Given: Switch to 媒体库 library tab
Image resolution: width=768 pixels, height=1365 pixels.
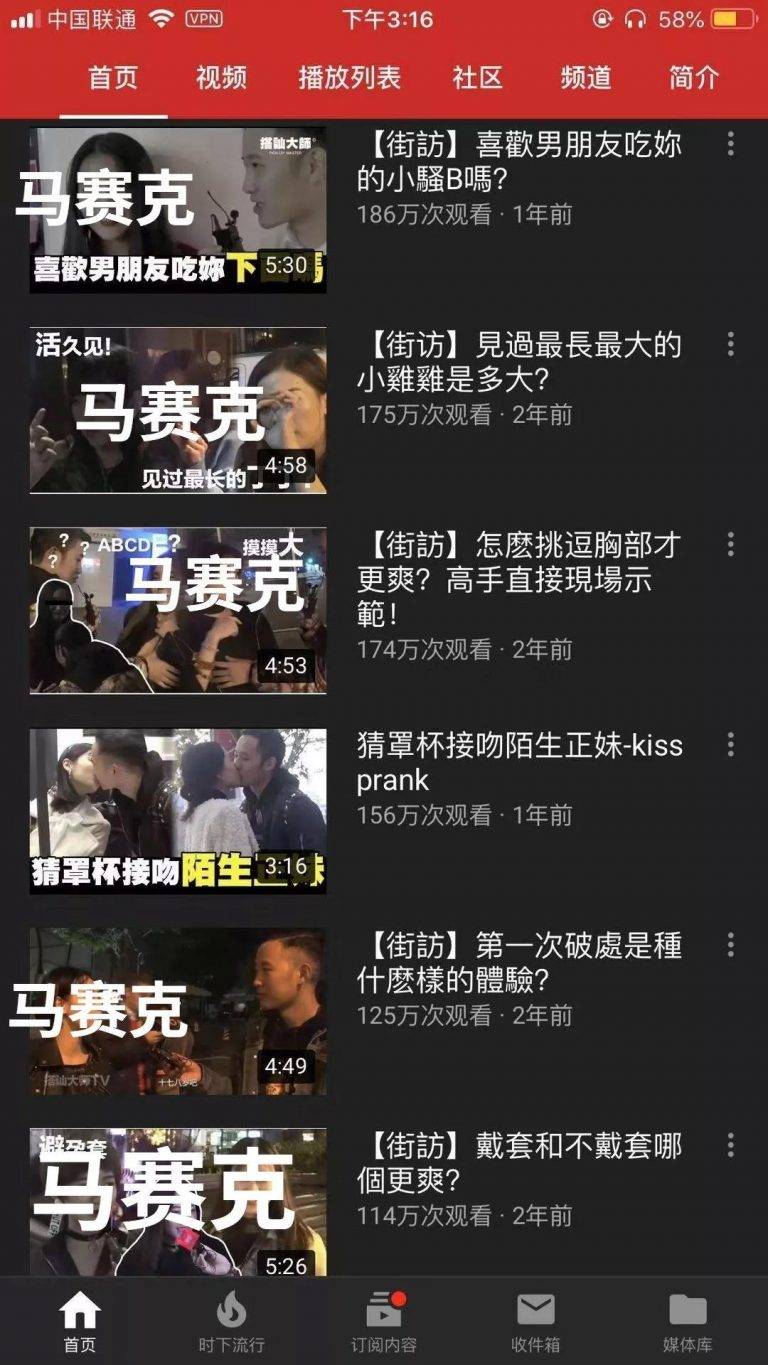Looking at the screenshot, I should click(x=688, y=1321).
